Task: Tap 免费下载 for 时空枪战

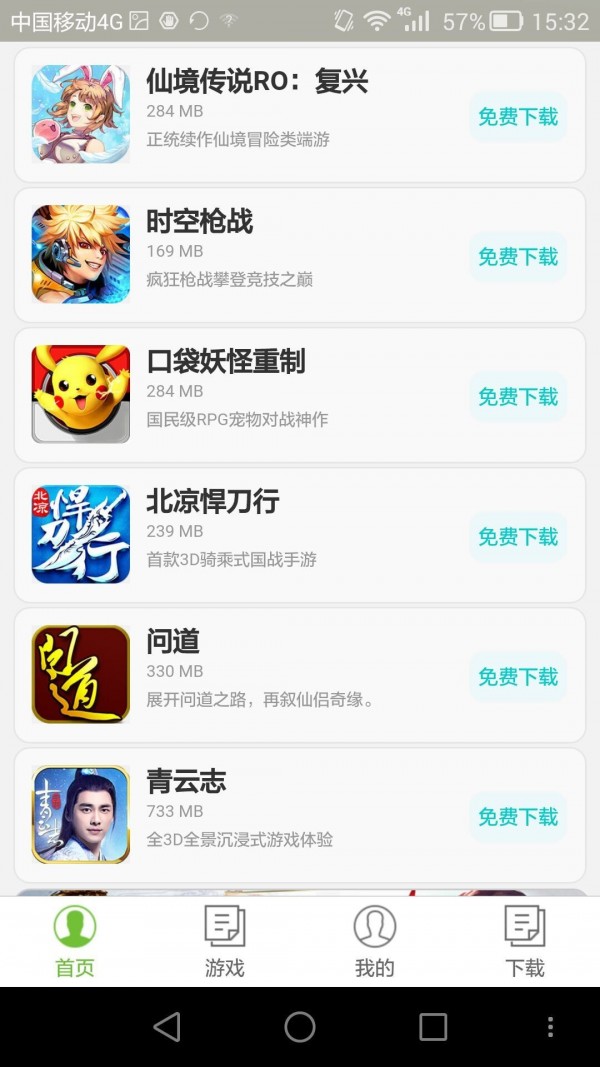Action: pos(517,257)
